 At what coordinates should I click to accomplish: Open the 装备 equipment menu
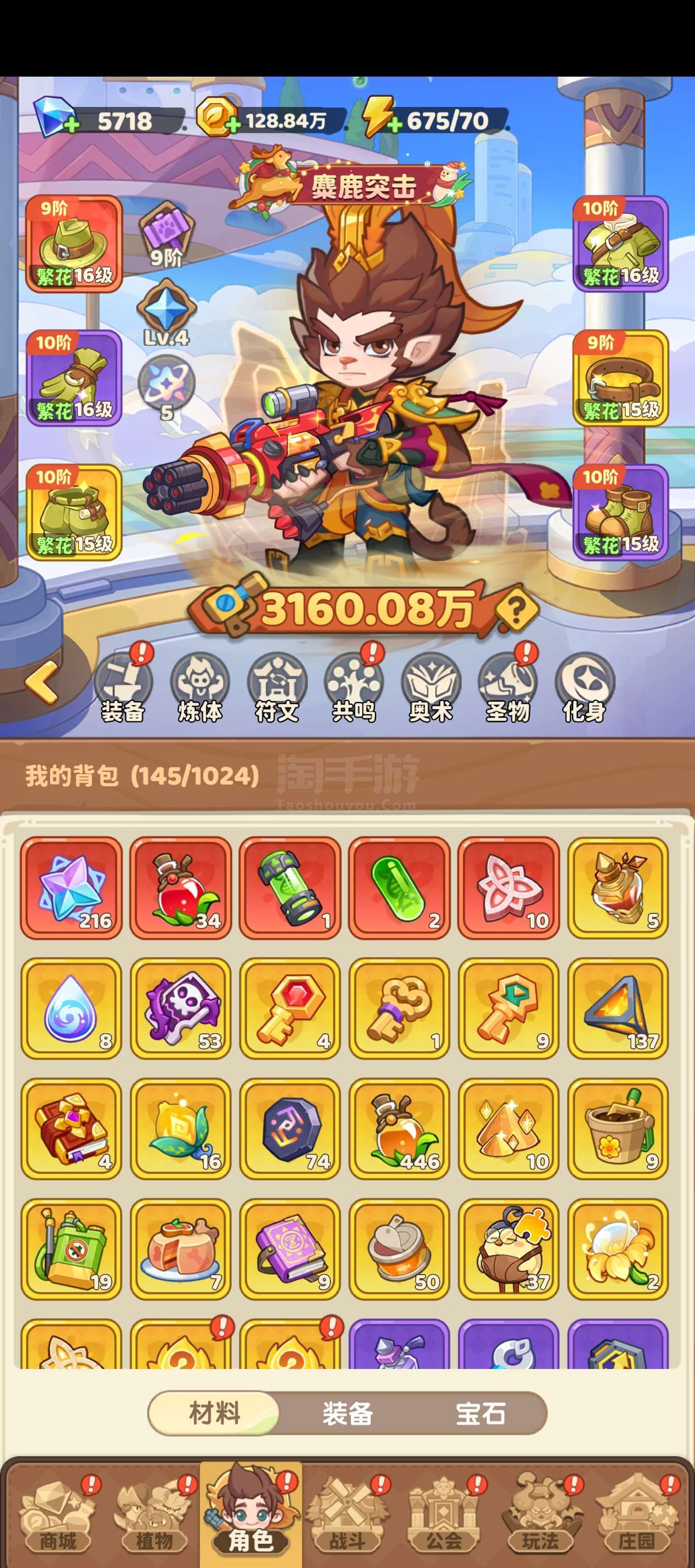[123, 689]
